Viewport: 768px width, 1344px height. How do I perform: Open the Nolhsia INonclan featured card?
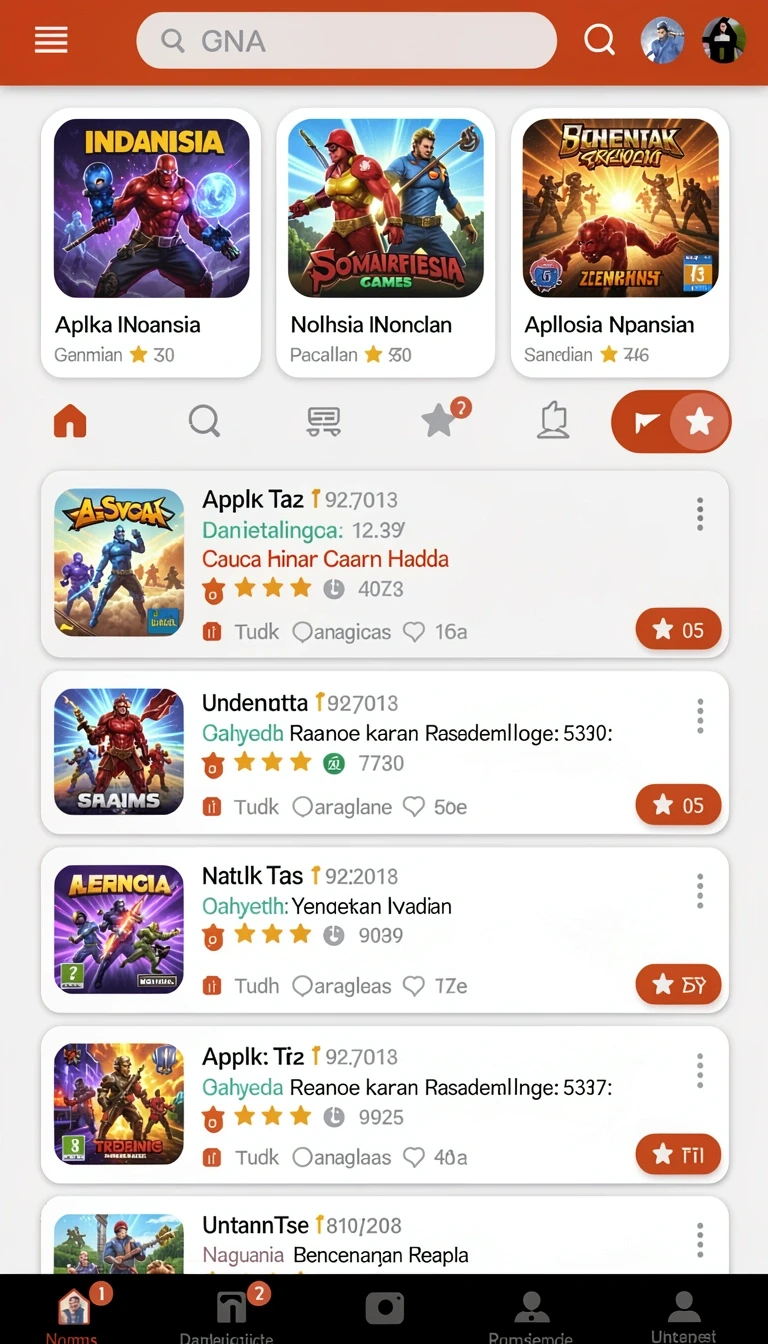385,243
